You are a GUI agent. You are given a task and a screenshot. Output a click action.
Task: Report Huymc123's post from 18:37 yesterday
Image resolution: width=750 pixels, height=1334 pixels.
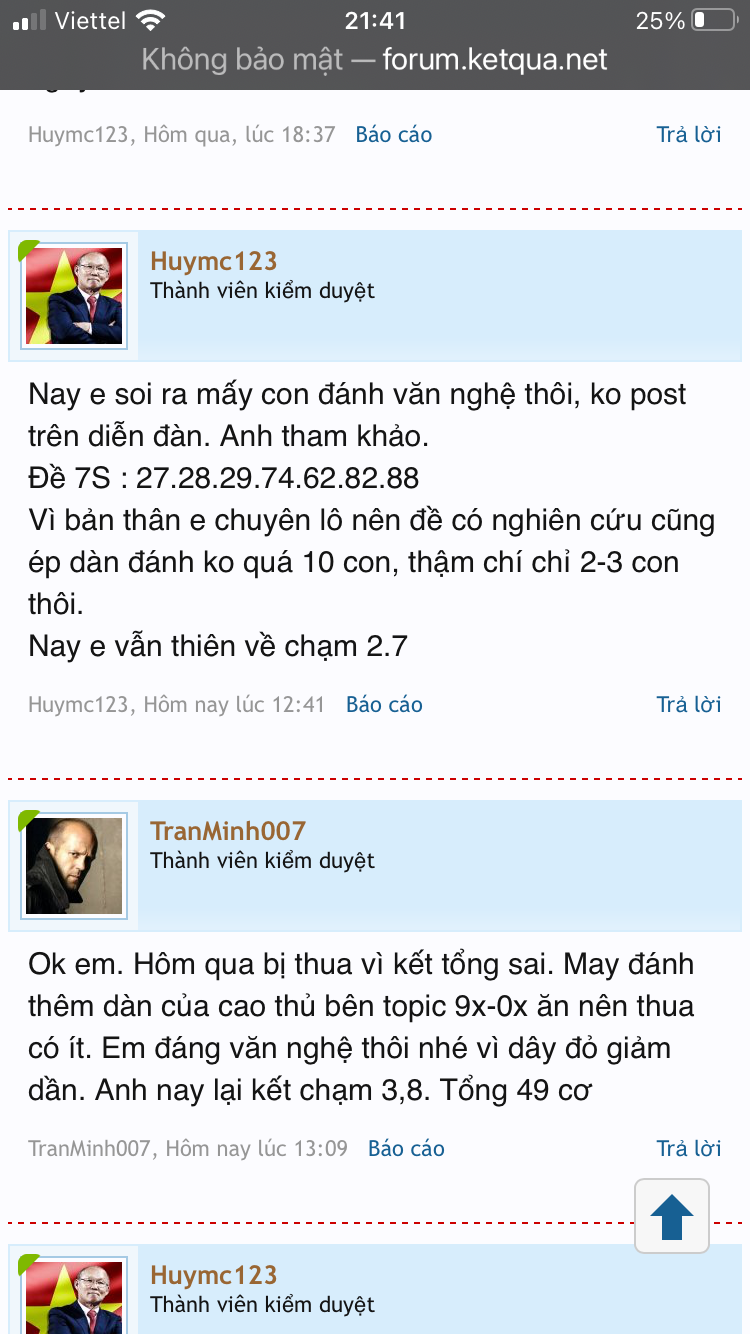point(394,134)
